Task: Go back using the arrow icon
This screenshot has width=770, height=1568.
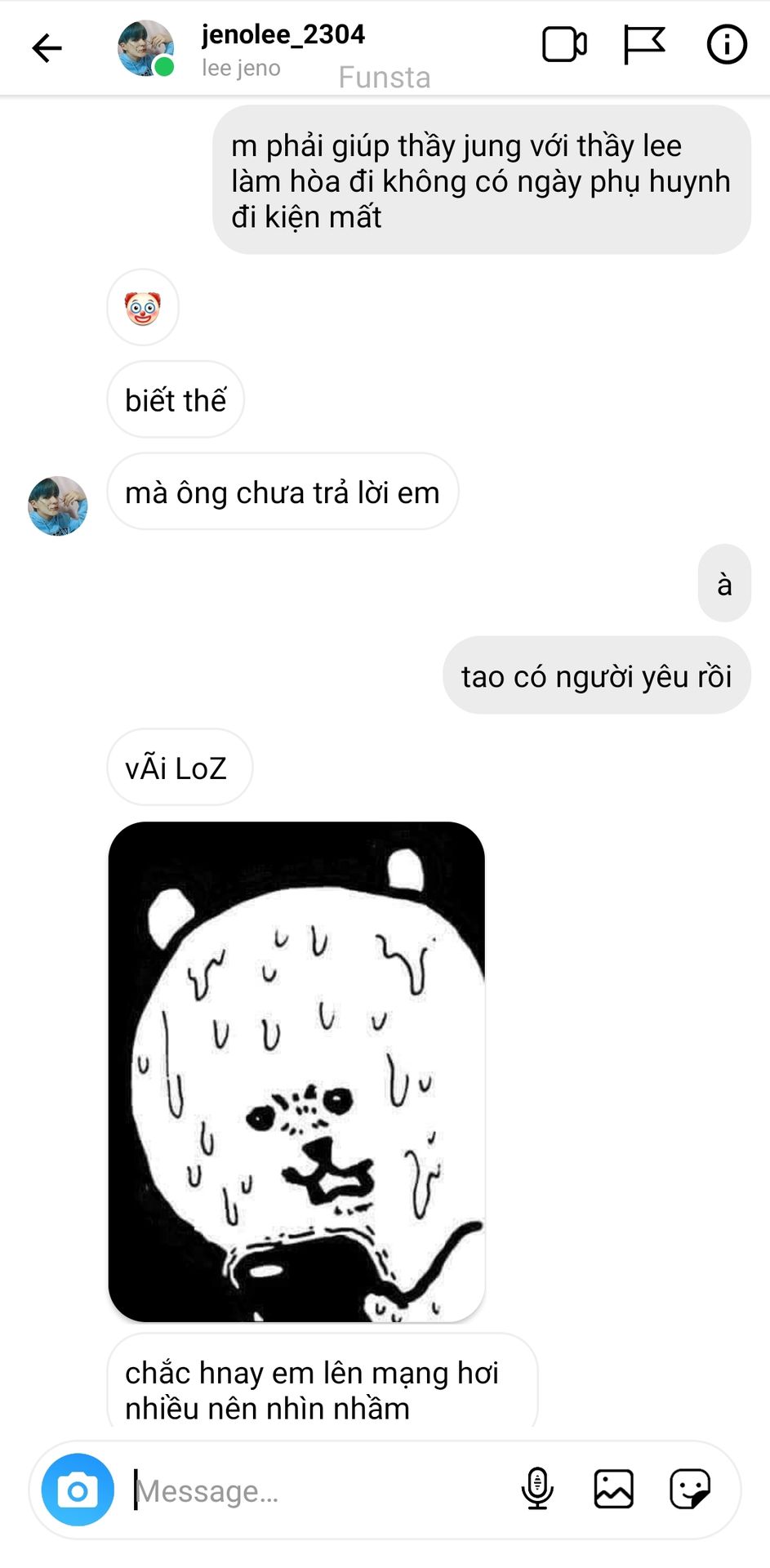Action: [x=47, y=48]
